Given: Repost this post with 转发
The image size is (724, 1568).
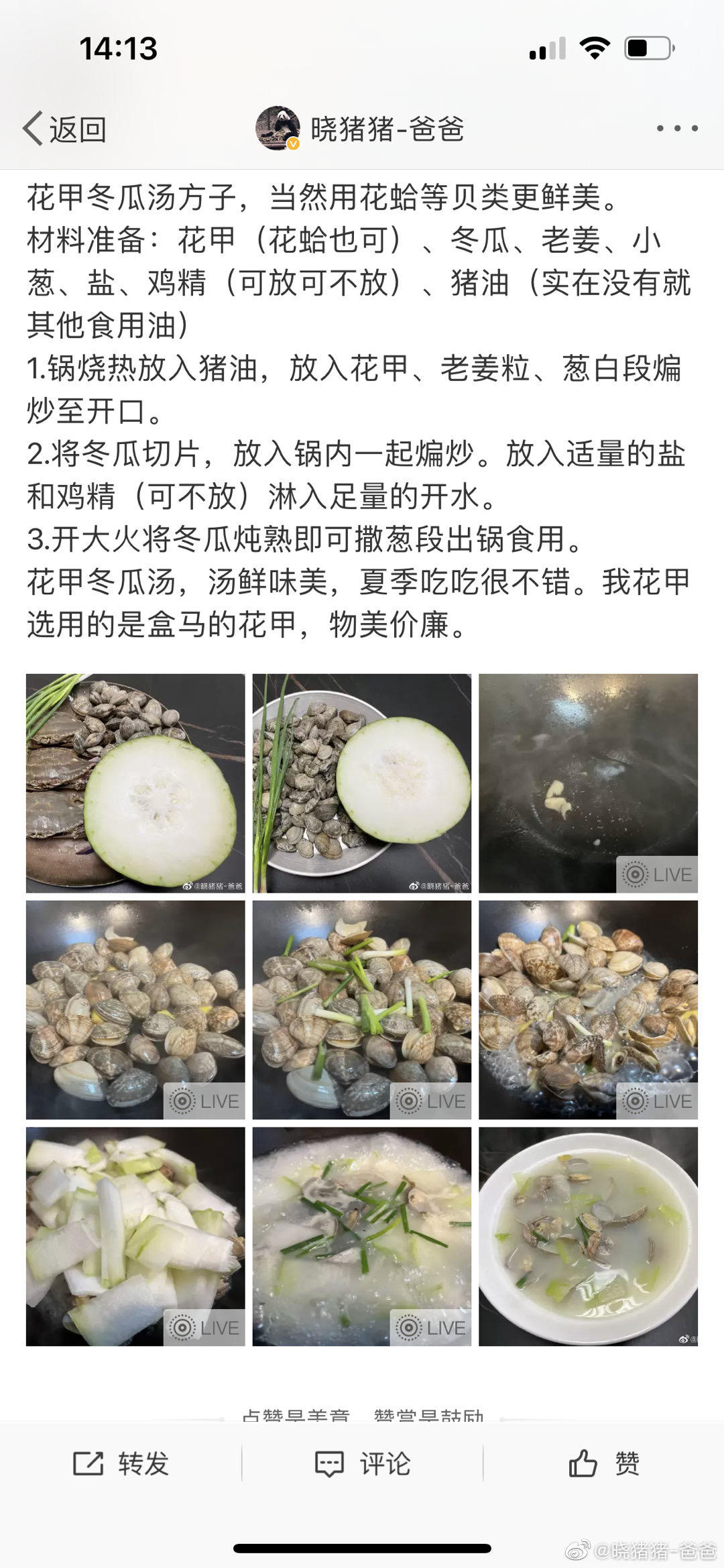Looking at the screenshot, I should [x=121, y=1463].
